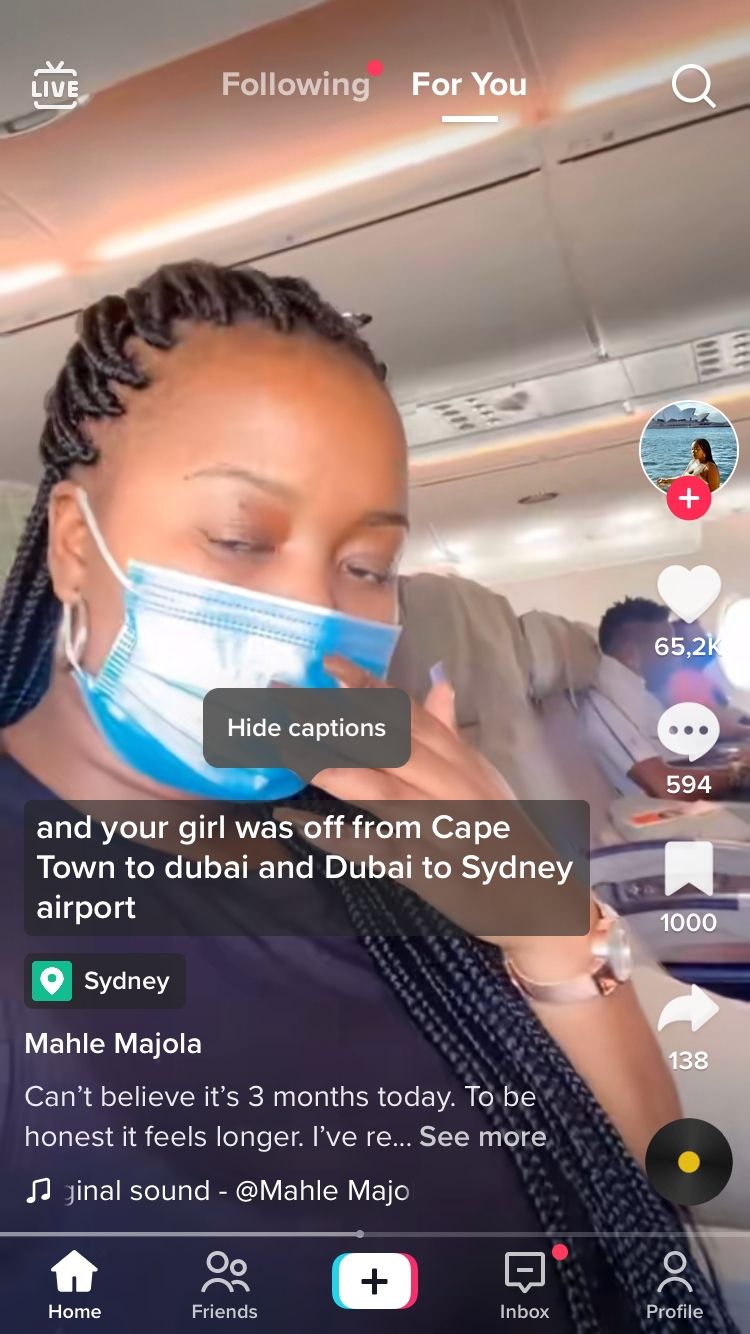Open the comments bubble
The width and height of the screenshot is (750, 1334).
tap(688, 733)
